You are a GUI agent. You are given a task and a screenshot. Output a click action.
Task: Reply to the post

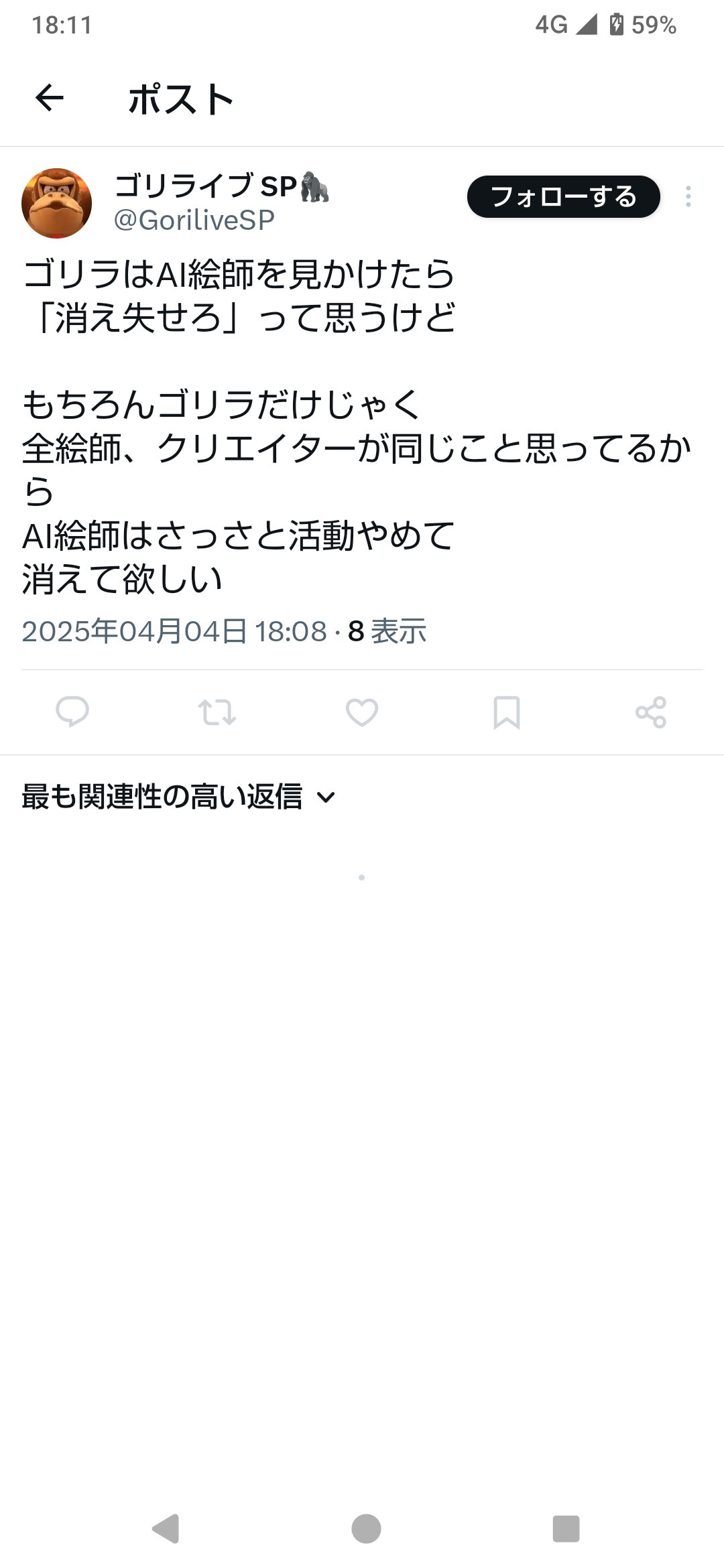(x=72, y=712)
